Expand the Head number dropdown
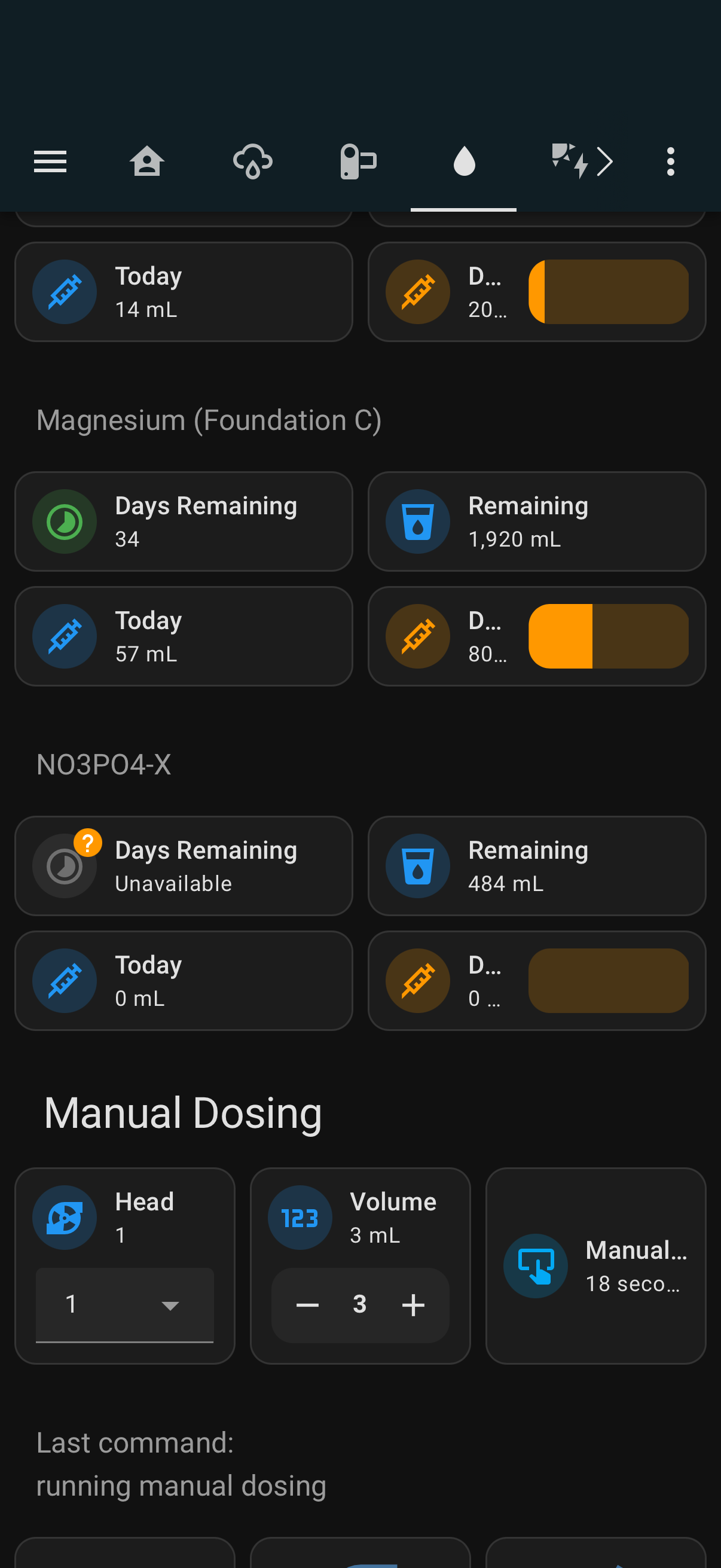Screen dimensions: 721x1568 [x=125, y=1305]
